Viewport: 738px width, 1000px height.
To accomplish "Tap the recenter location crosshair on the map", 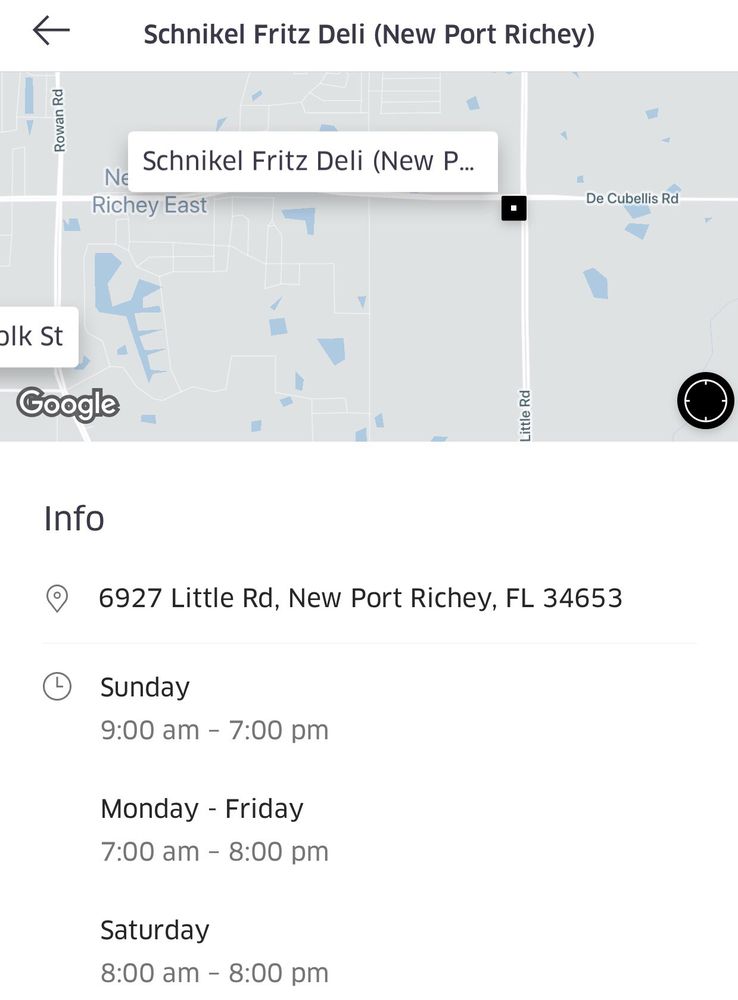I will [x=705, y=400].
